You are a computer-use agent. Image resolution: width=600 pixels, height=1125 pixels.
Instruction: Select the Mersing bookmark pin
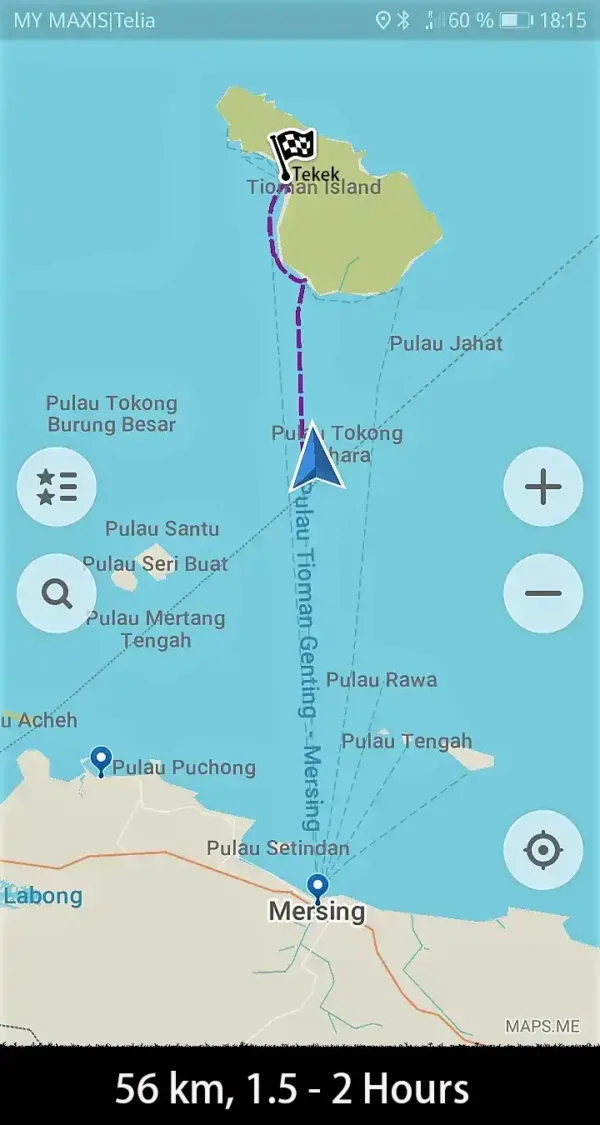point(318,886)
